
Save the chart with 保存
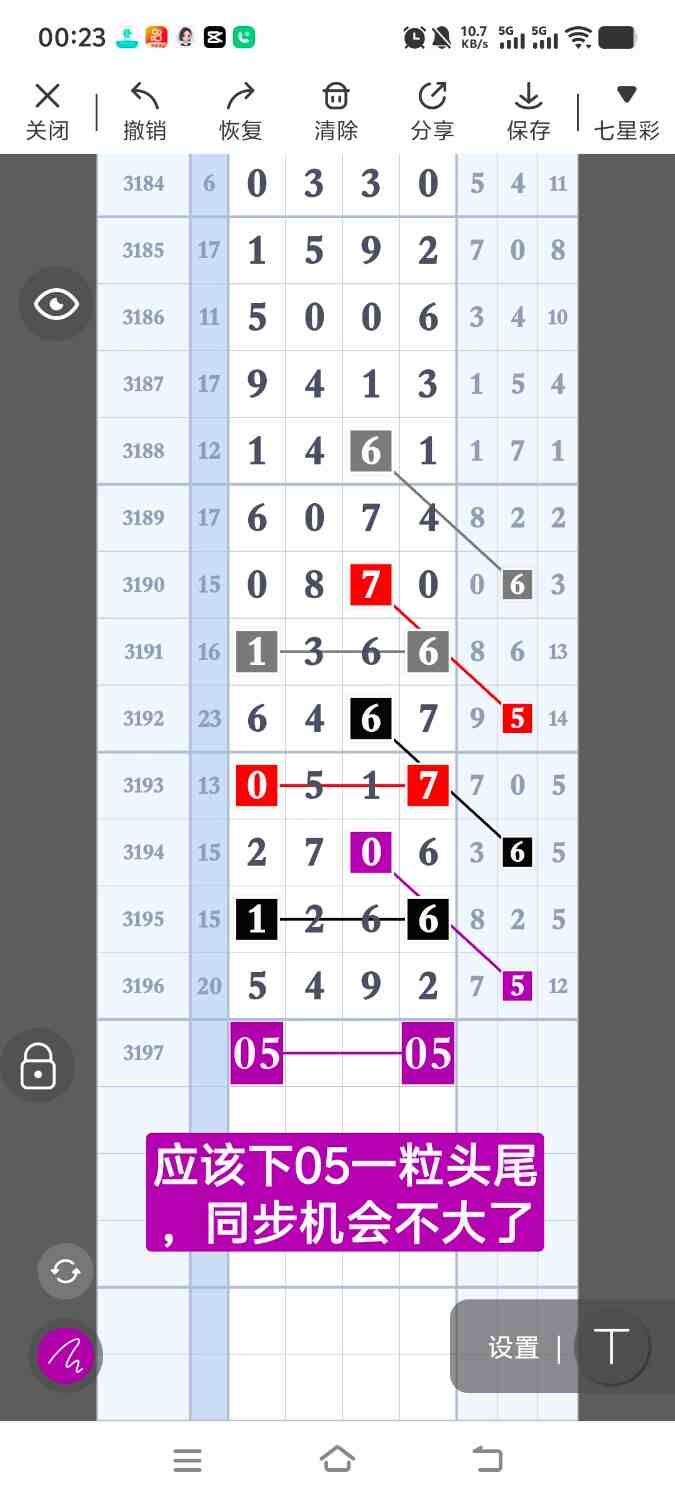pos(528,110)
